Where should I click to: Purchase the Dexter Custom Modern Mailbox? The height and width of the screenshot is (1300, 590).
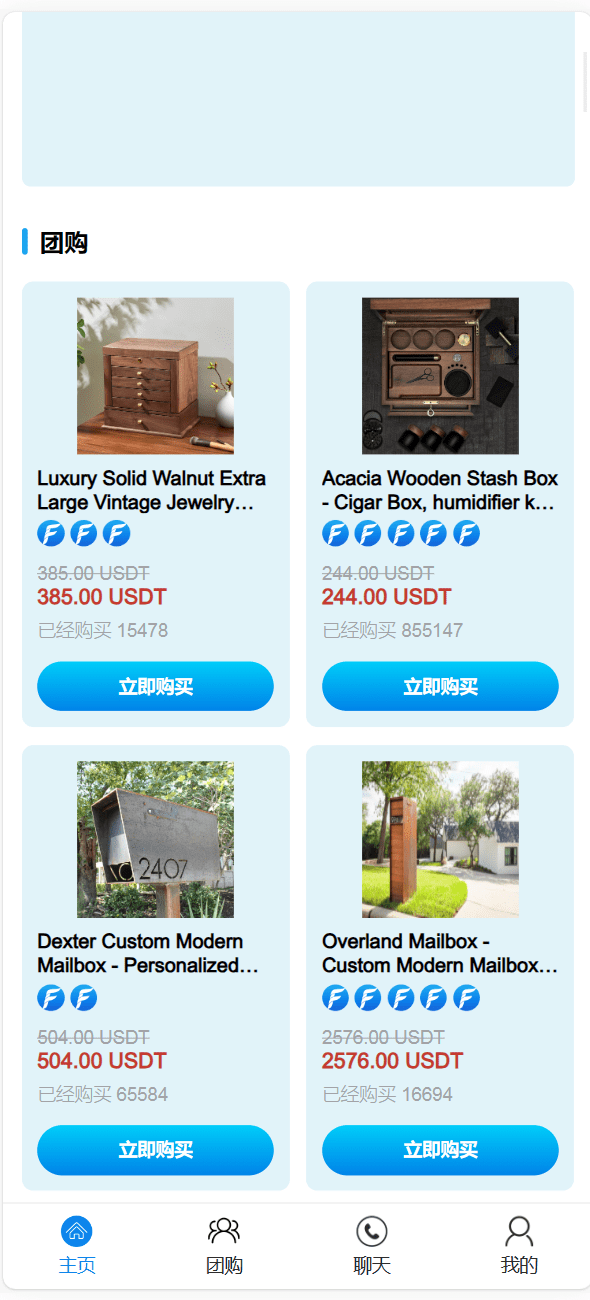pos(155,1150)
